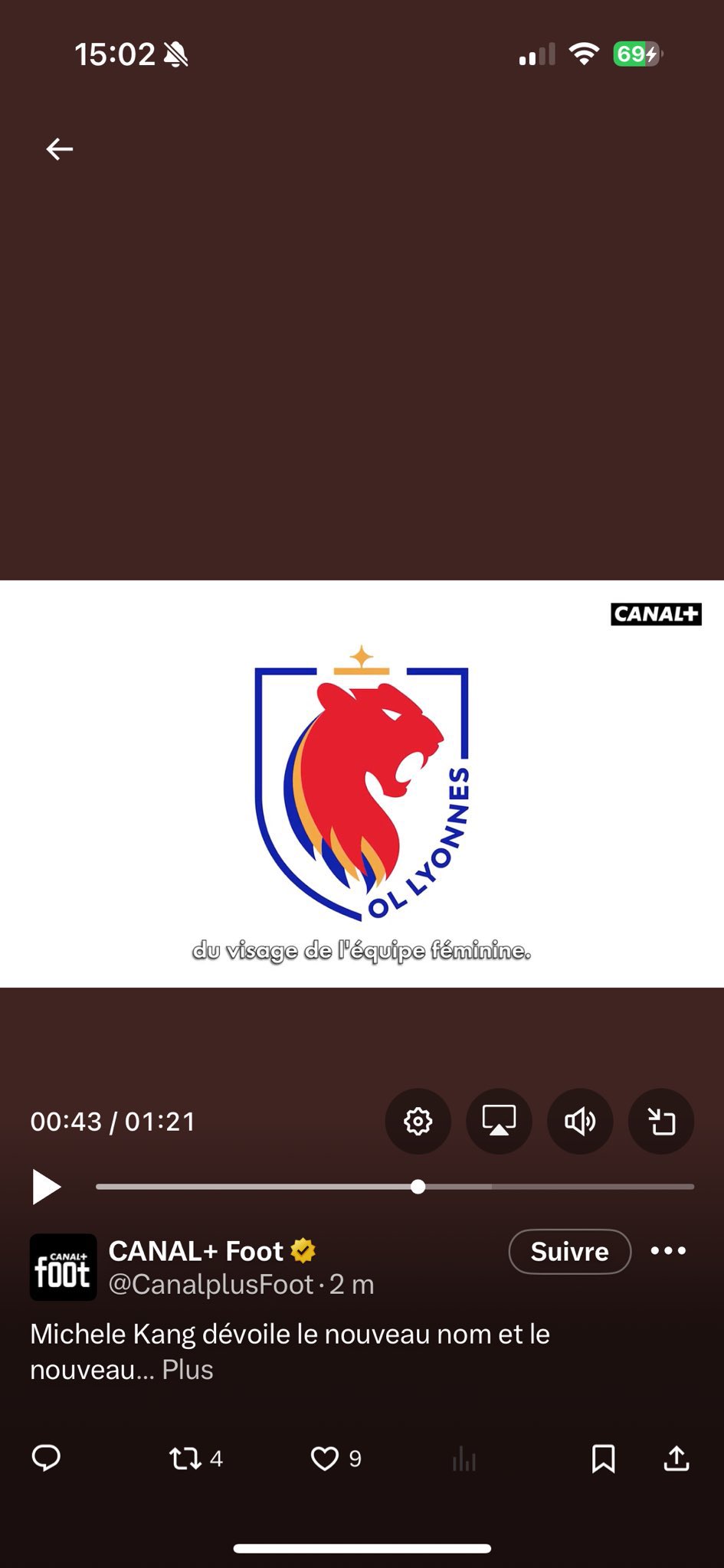Go back using the top arrow
Image resolution: width=724 pixels, height=1568 pixels.
pos(60,149)
